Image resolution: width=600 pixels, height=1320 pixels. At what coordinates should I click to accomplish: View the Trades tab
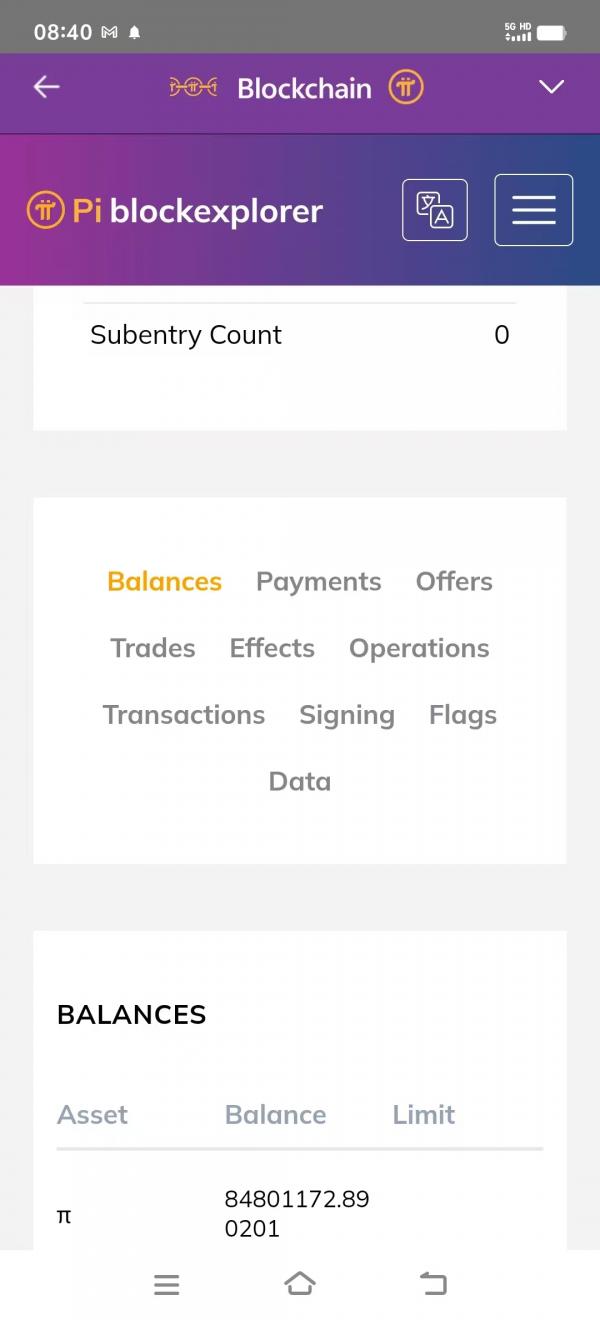click(x=153, y=648)
